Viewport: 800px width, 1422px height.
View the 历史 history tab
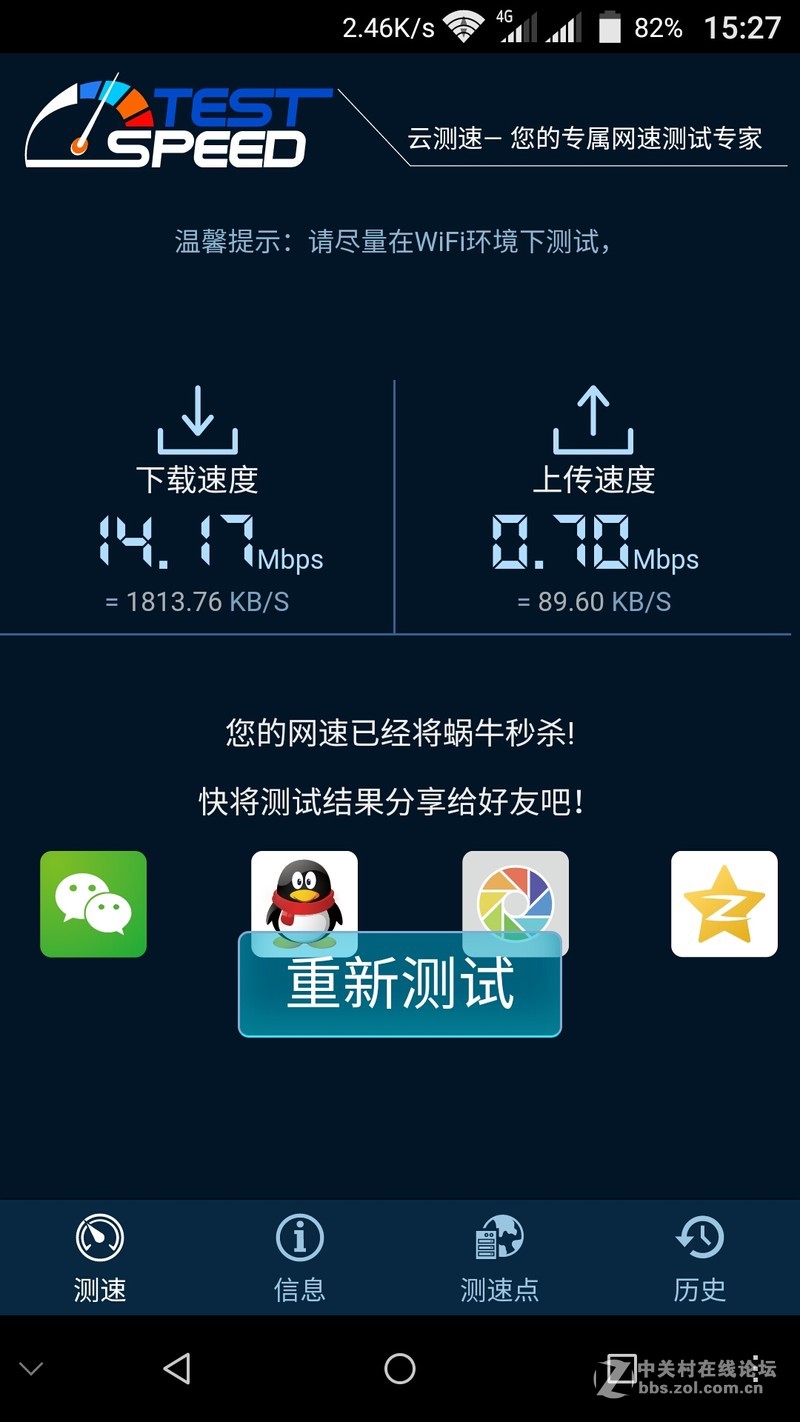pyautogui.click(x=700, y=1258)
